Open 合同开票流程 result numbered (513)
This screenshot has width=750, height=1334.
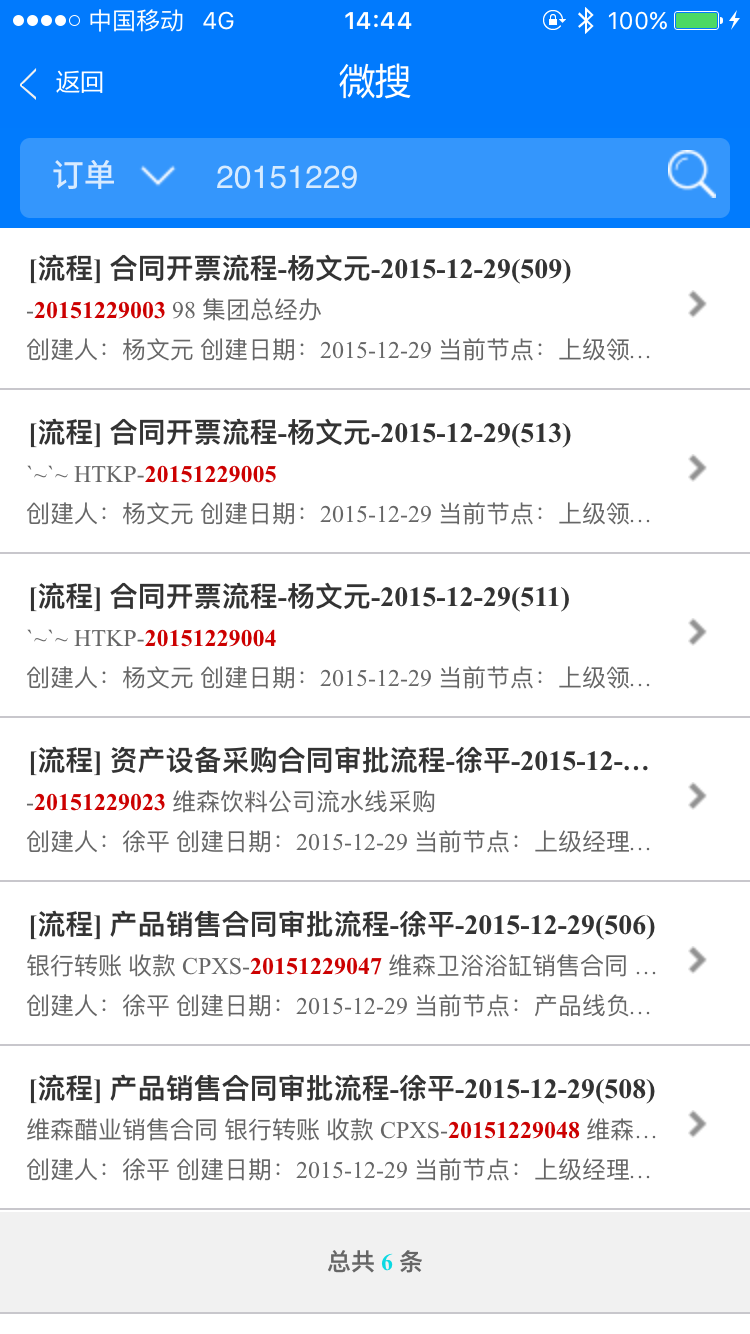point(375,472)
